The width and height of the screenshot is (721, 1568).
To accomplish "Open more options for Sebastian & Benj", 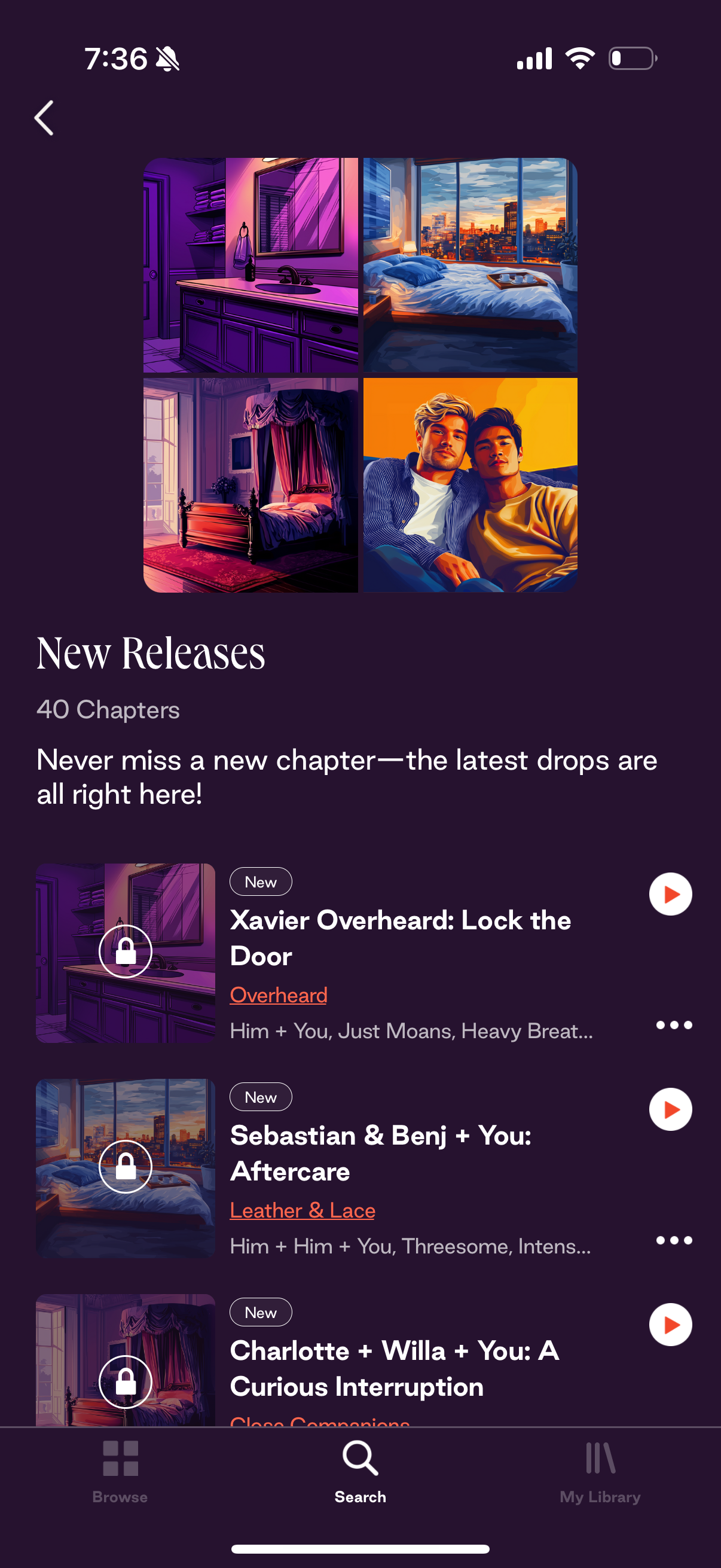I will point(674,1240).
